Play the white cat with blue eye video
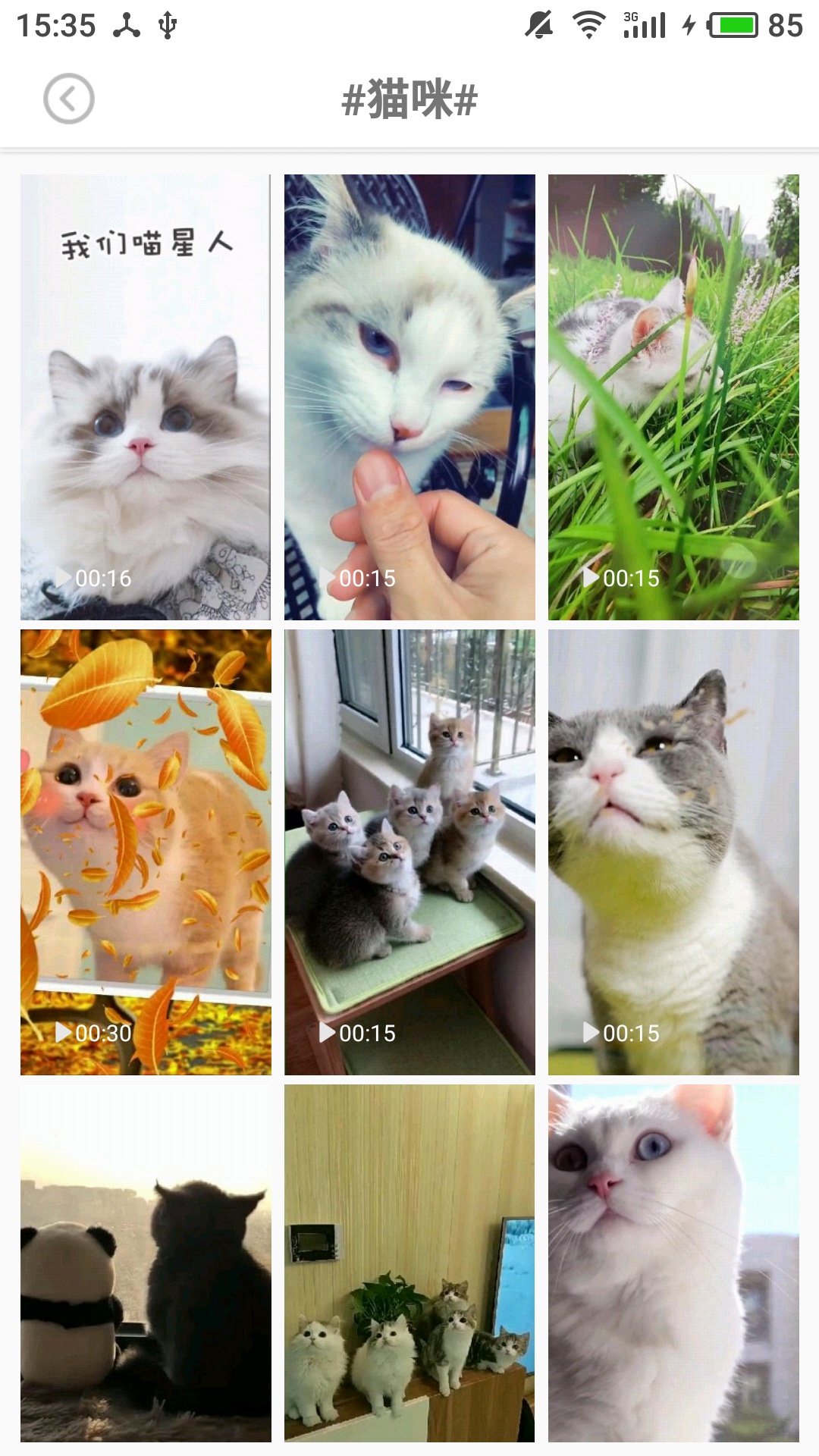 tap(673, 1263)
